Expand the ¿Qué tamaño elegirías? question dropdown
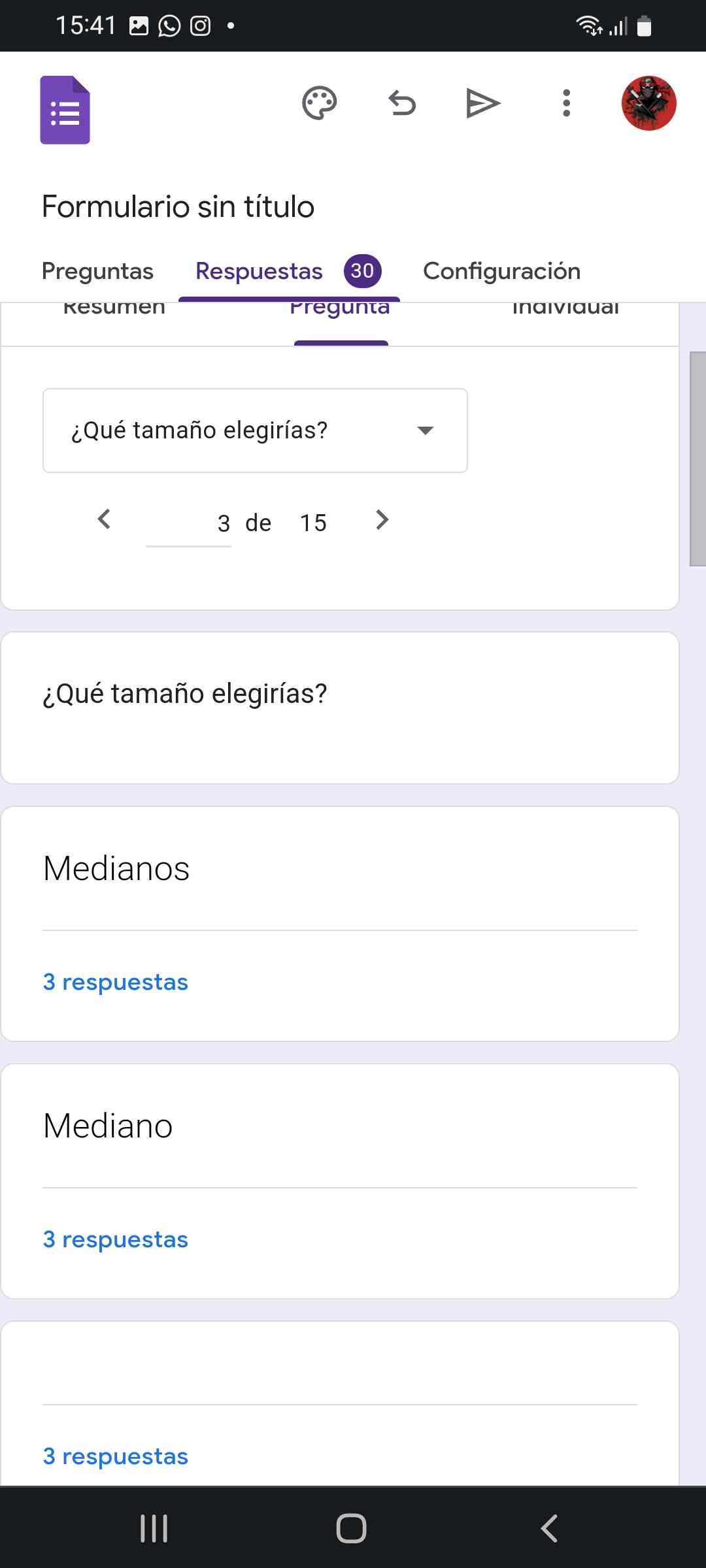Viewport: 706px width, 1568px height. [255, 431]
